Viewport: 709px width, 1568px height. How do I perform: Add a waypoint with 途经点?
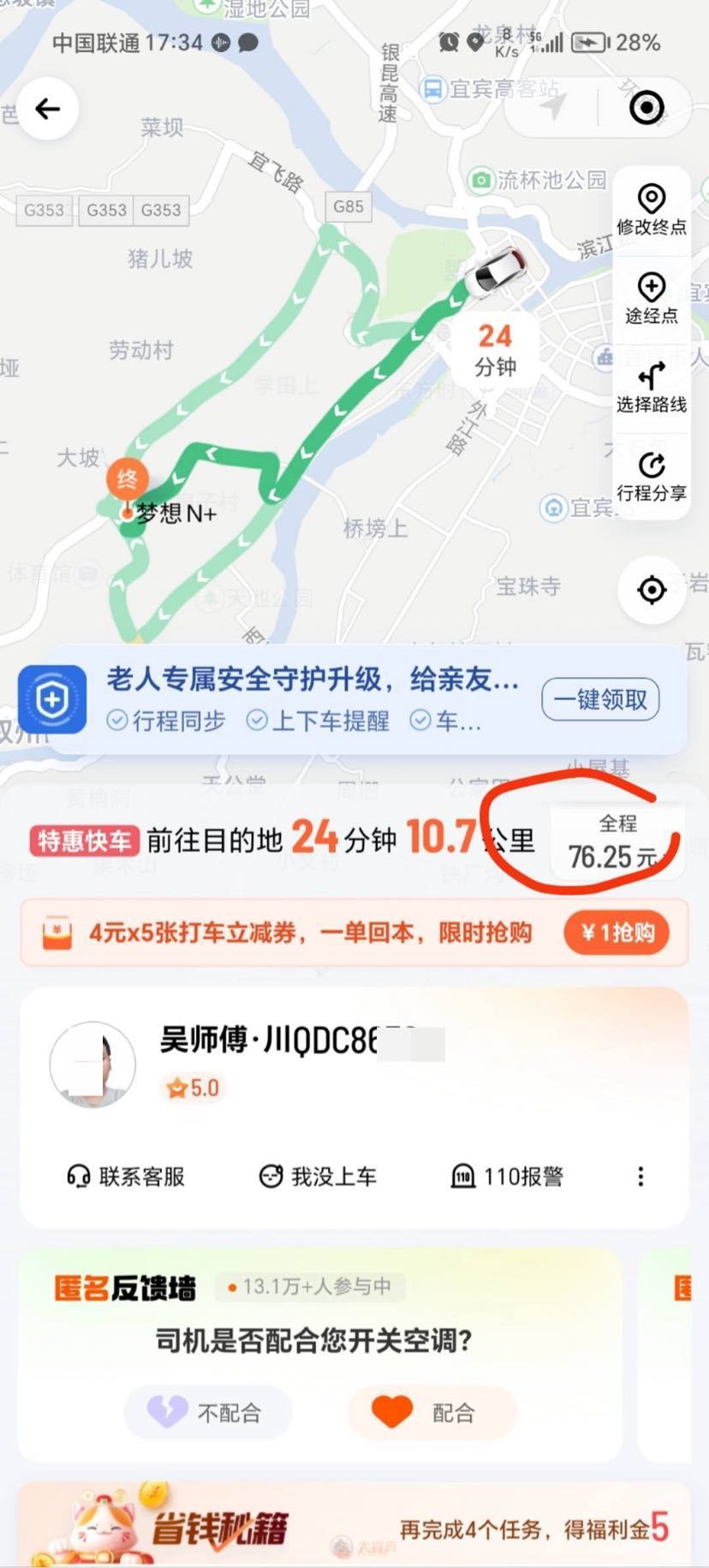coord(652,299)
